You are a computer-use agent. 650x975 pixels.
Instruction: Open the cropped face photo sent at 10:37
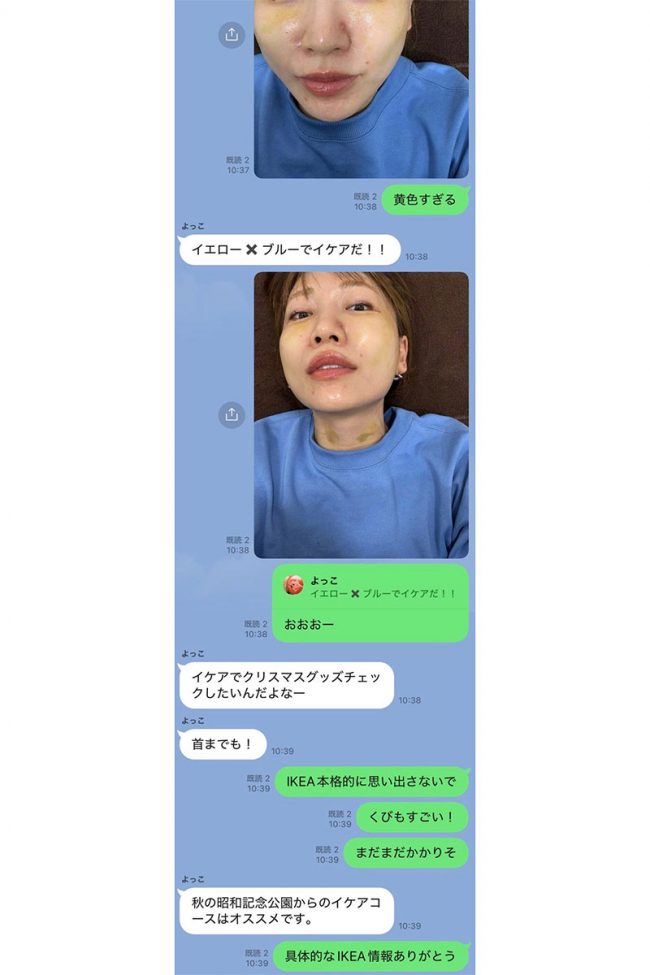(361, 90)
